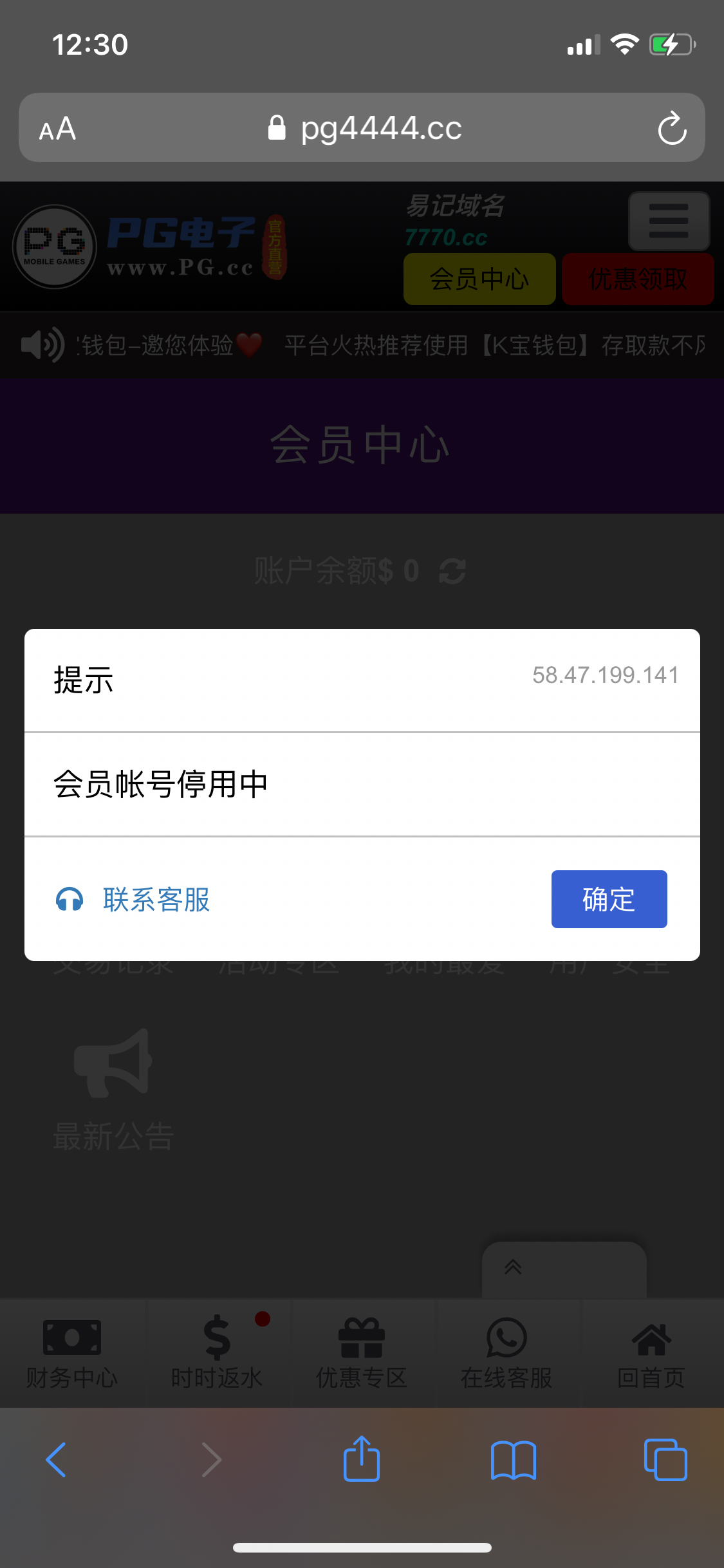Show all open Safari tabs
This screenshot has width=724, height=1568.
[x=665, y=1459]
